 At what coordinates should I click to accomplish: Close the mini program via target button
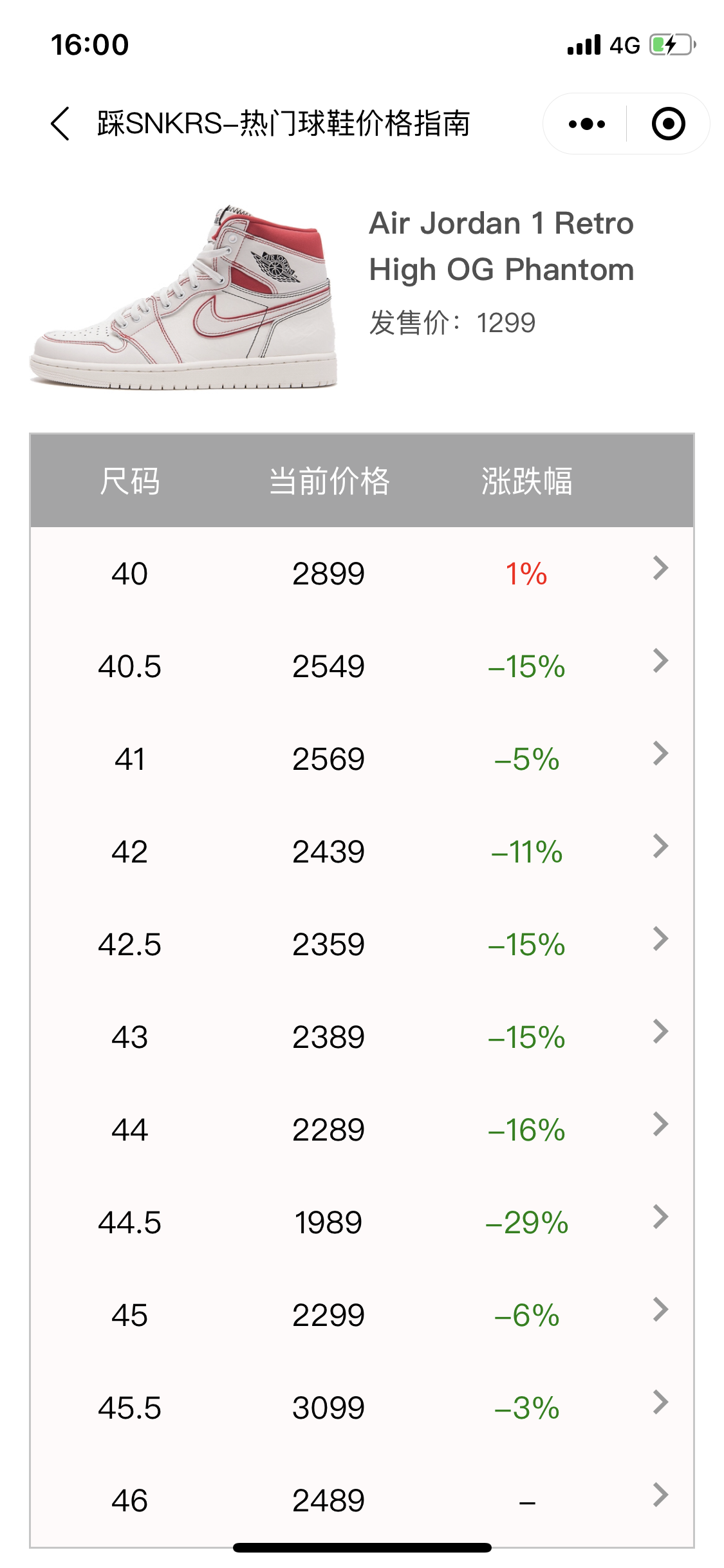(668, 124)
